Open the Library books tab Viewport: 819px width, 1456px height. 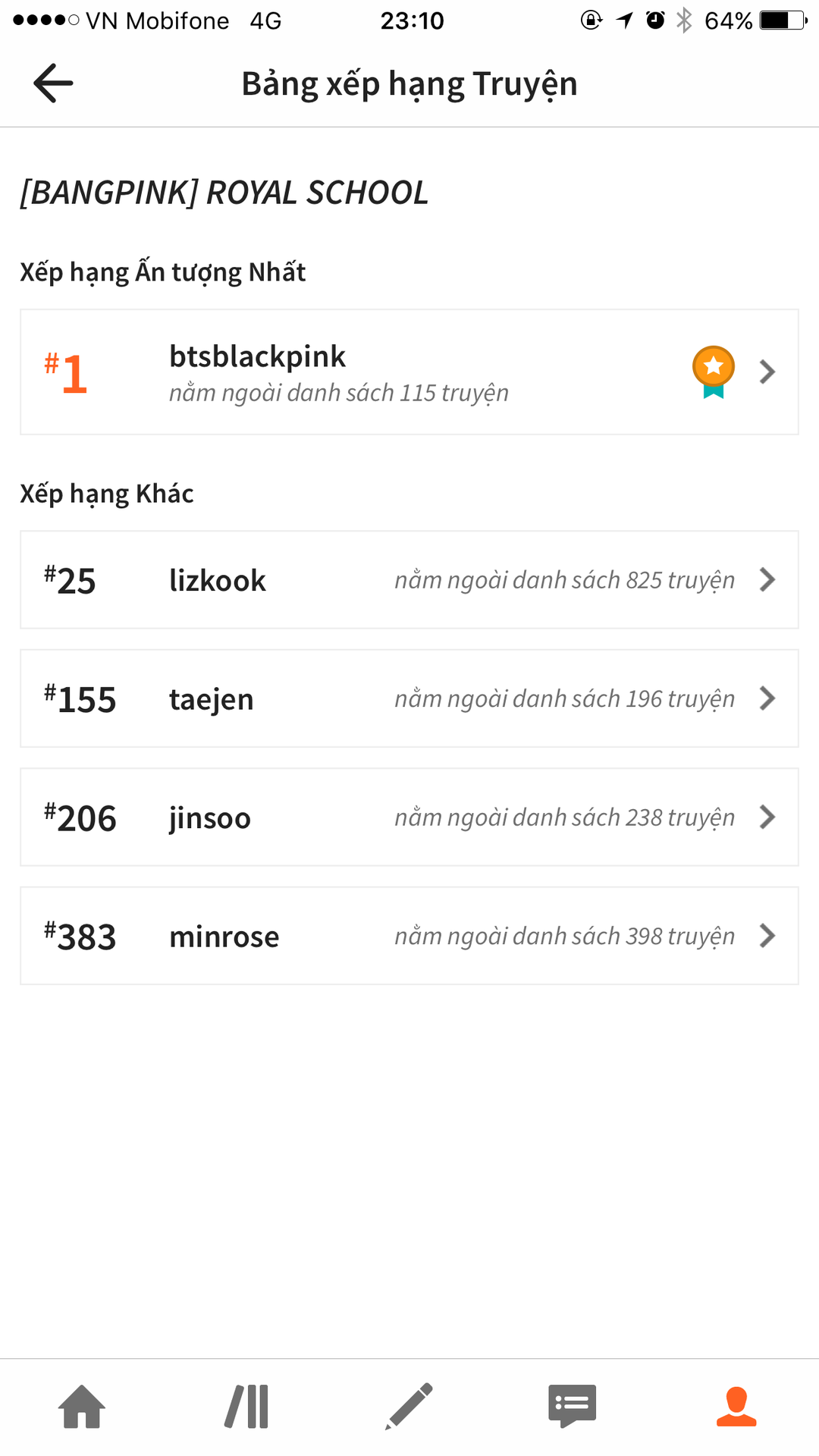tap(246, 1407)
